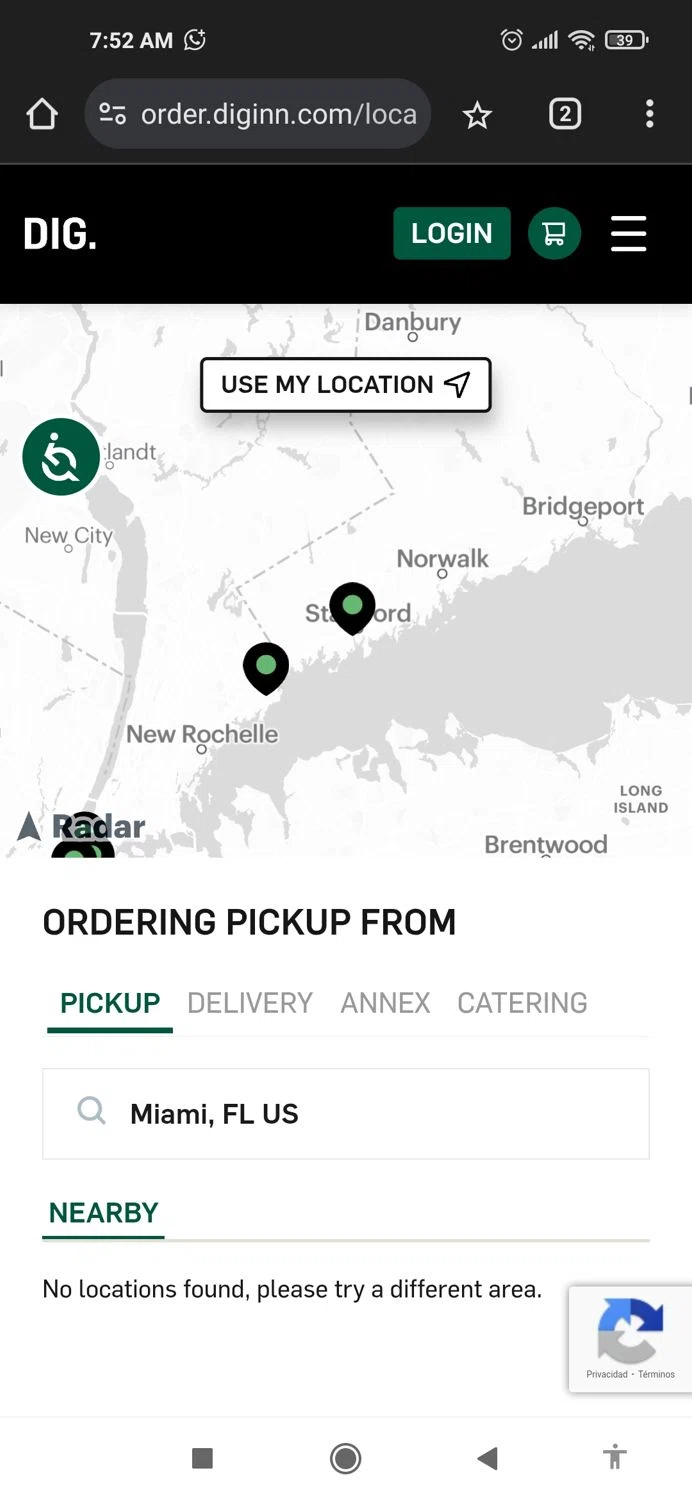Open the browser overflow menu
The width and height of the screenshot is (692, 1500).
click(649, 114)
